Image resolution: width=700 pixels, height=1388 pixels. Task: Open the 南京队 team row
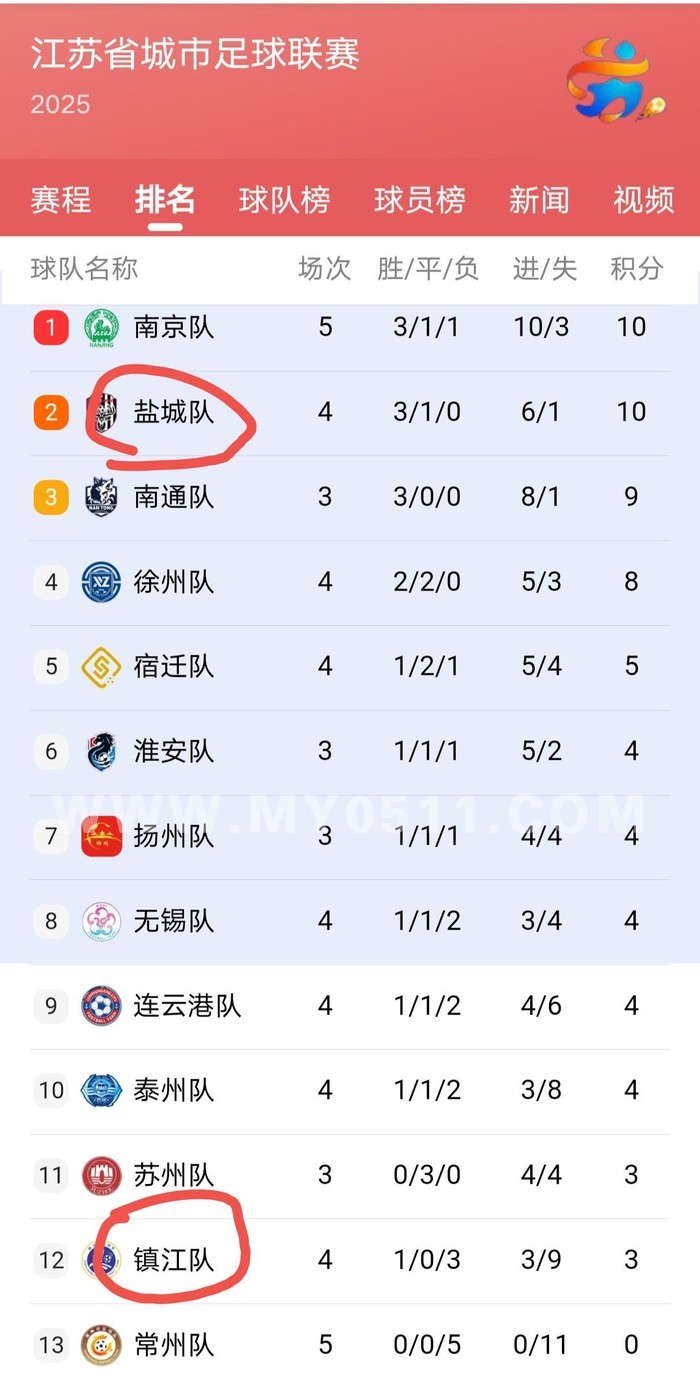[174, 327]
